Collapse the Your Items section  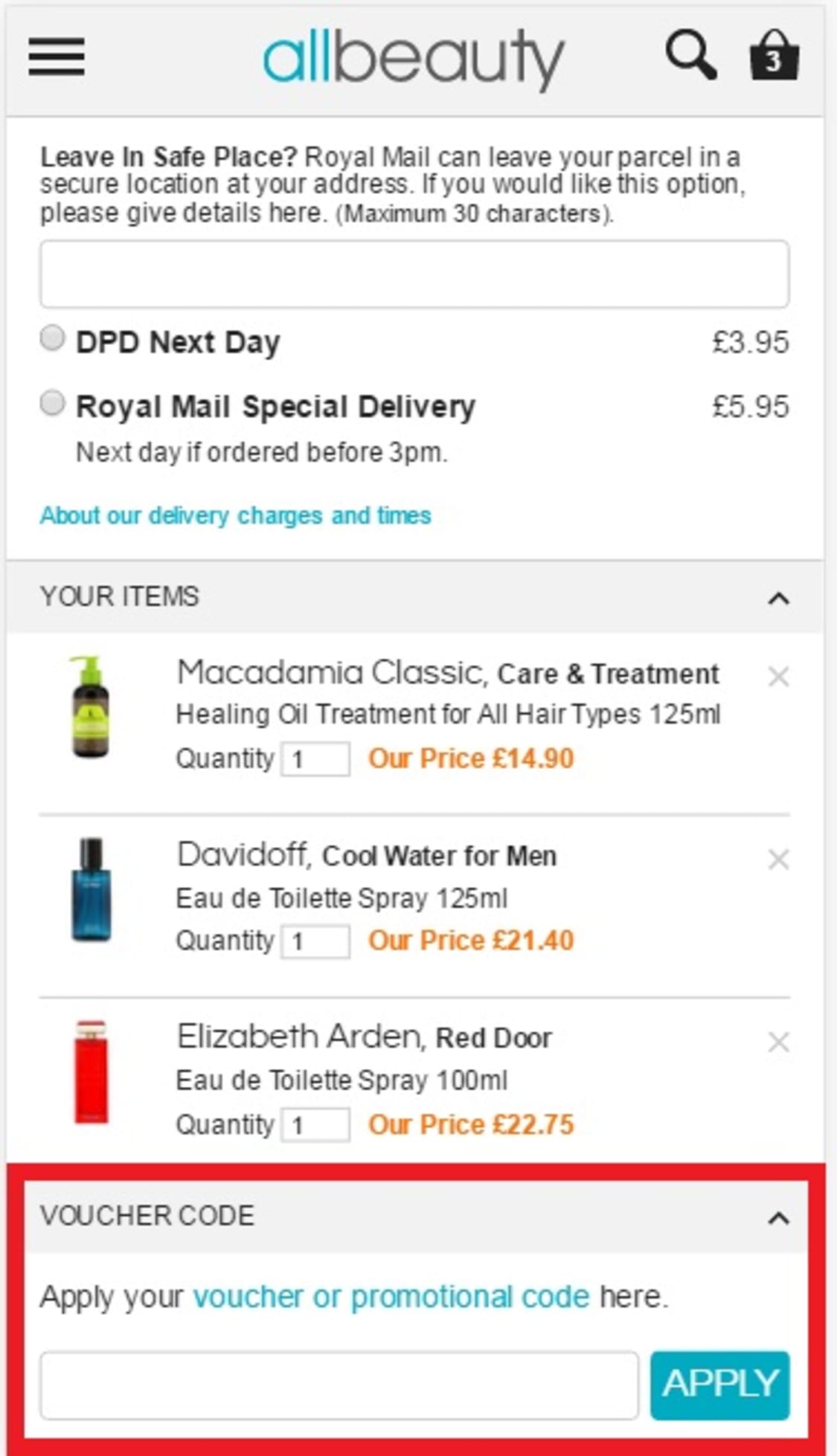(778, 598)
